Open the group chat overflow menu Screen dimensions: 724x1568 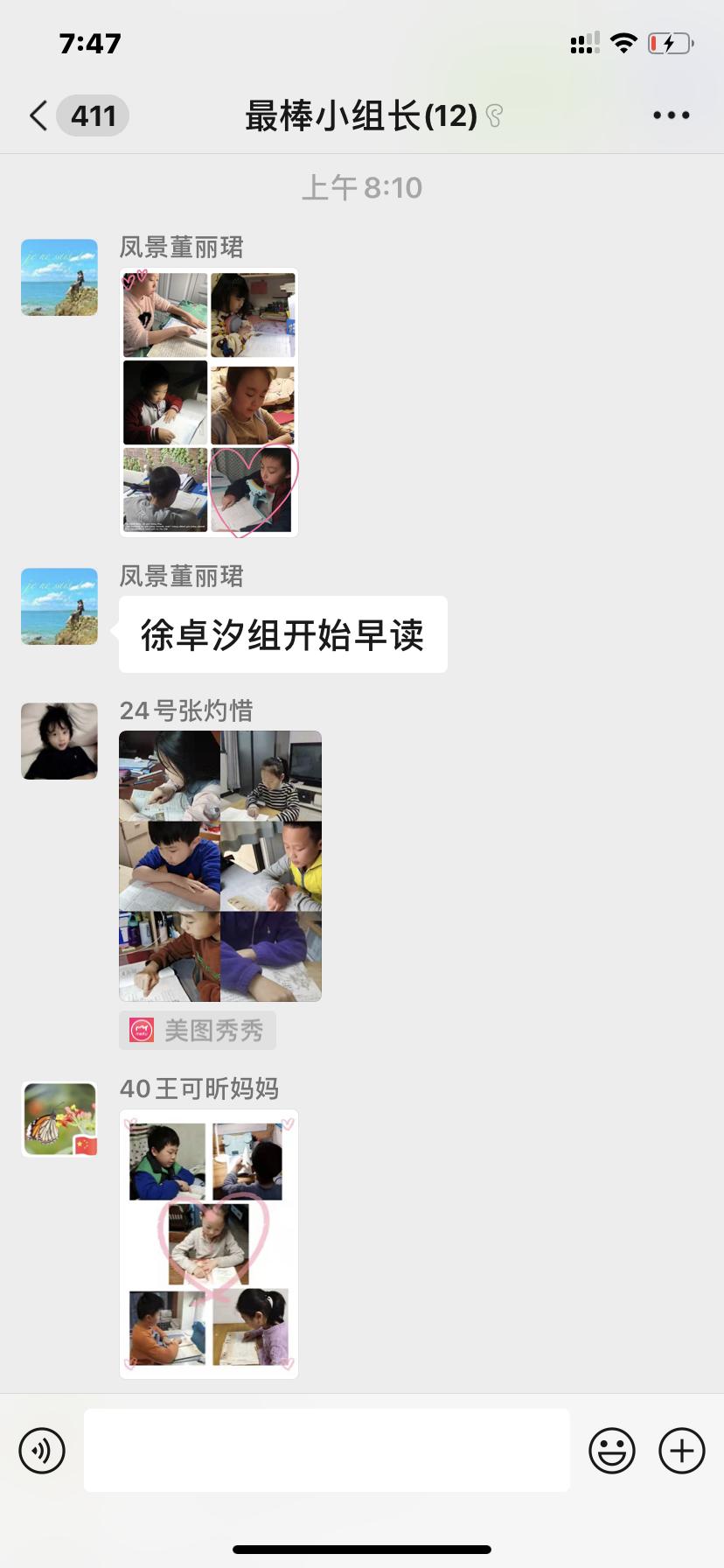pyautogui.click(x=672, y=115)
